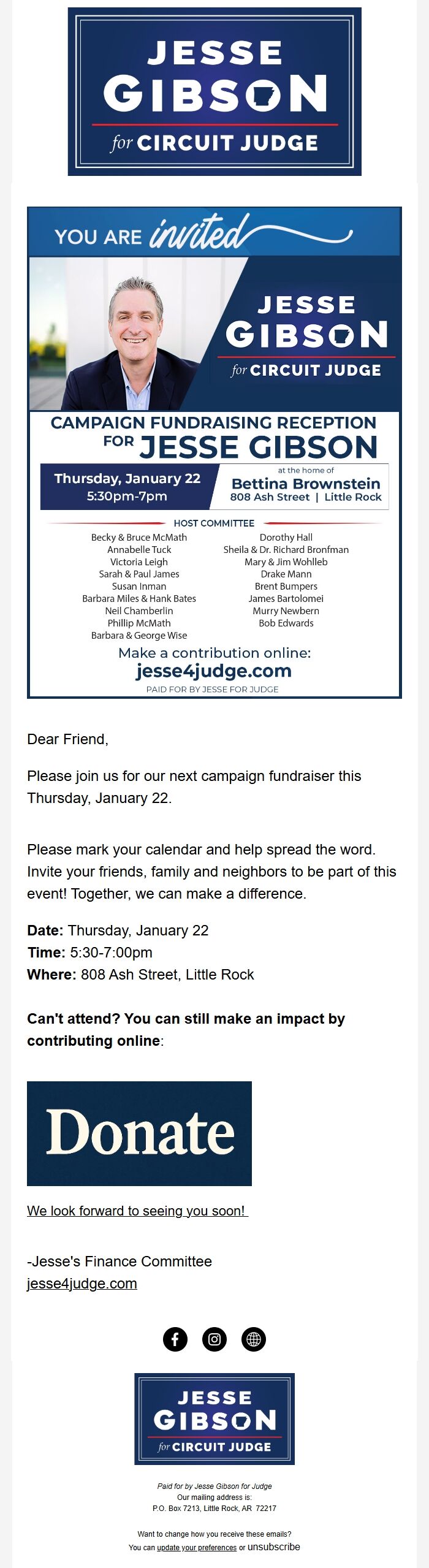This screenshot has width=429, height=1568.
Task: Tap the Donate button
Action: (139, 1133)
